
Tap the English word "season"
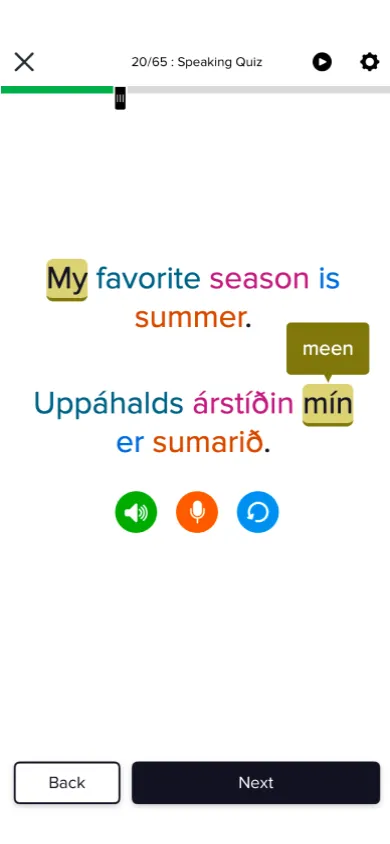click(x=259, y=279)
